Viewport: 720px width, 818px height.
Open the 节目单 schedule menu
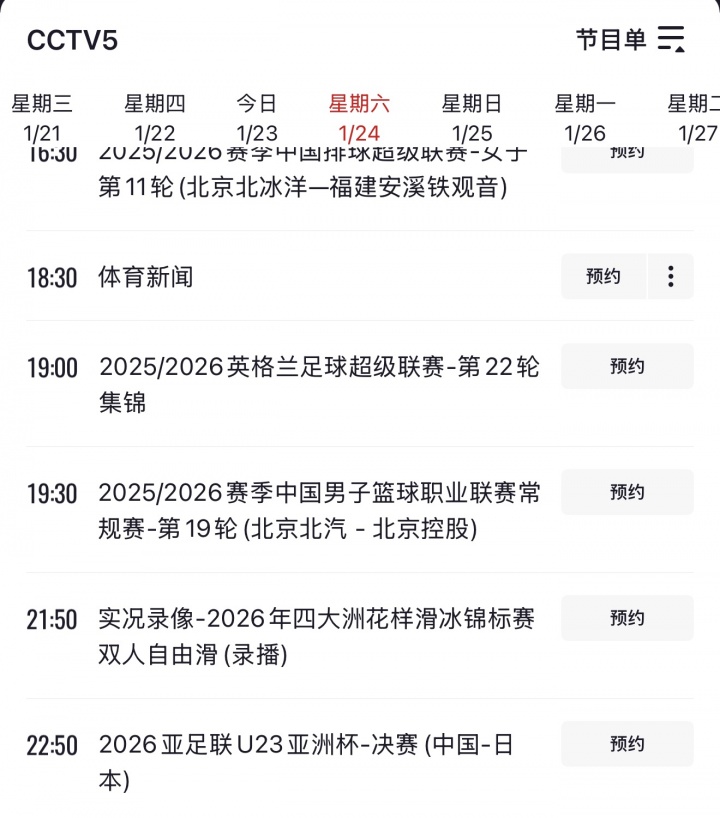point(630,40)
